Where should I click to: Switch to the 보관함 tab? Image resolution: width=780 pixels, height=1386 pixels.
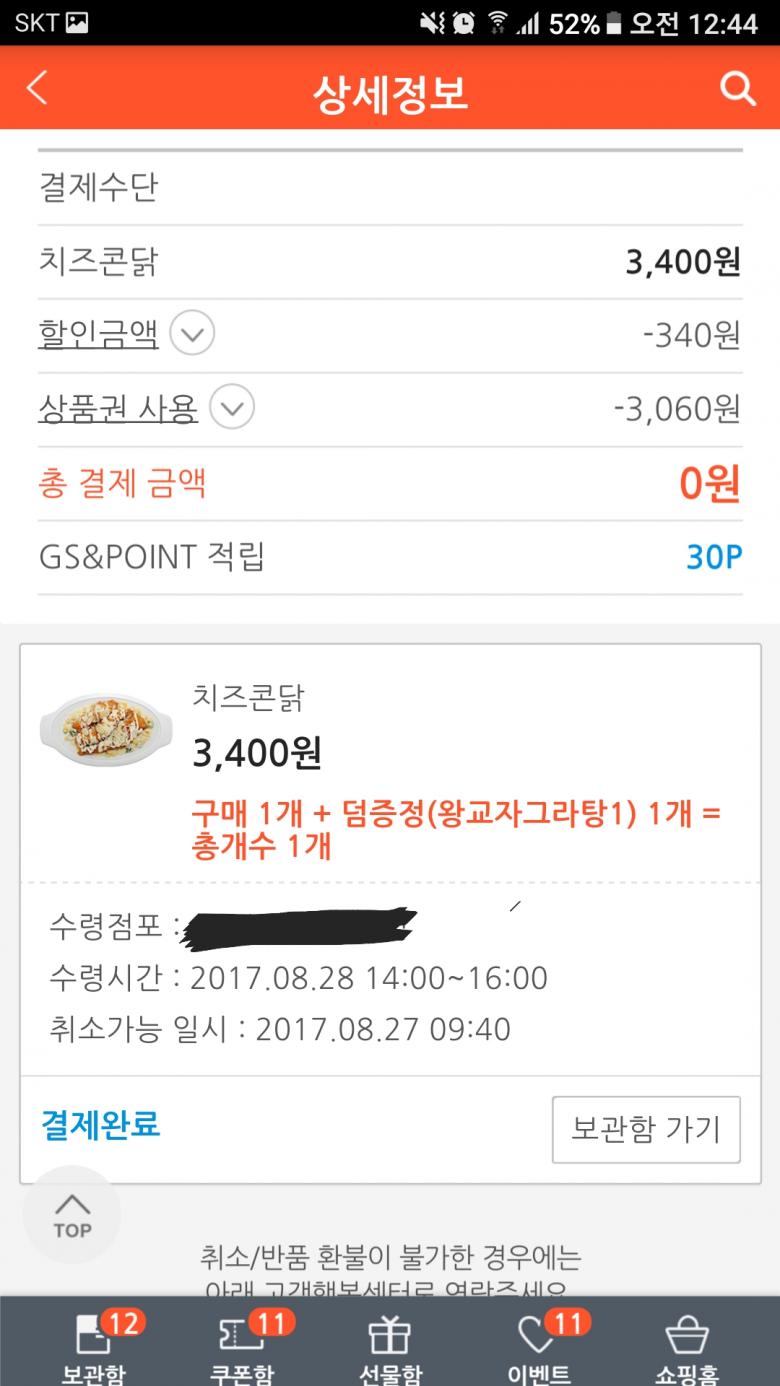point(94,1346)
